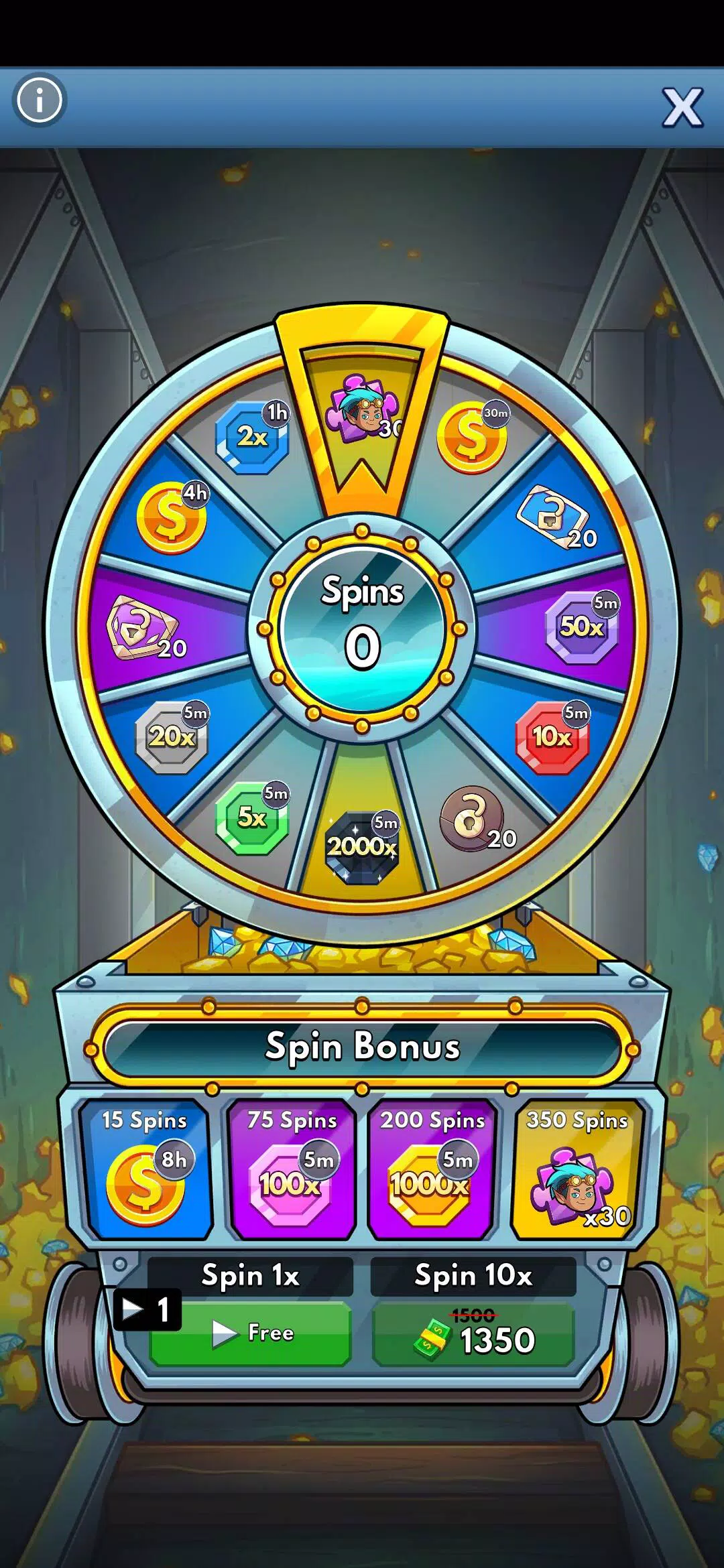Close the spin wheel screen
This screenshot has width=724, height=1568.
pyautogui.click(x=682, y=107)
